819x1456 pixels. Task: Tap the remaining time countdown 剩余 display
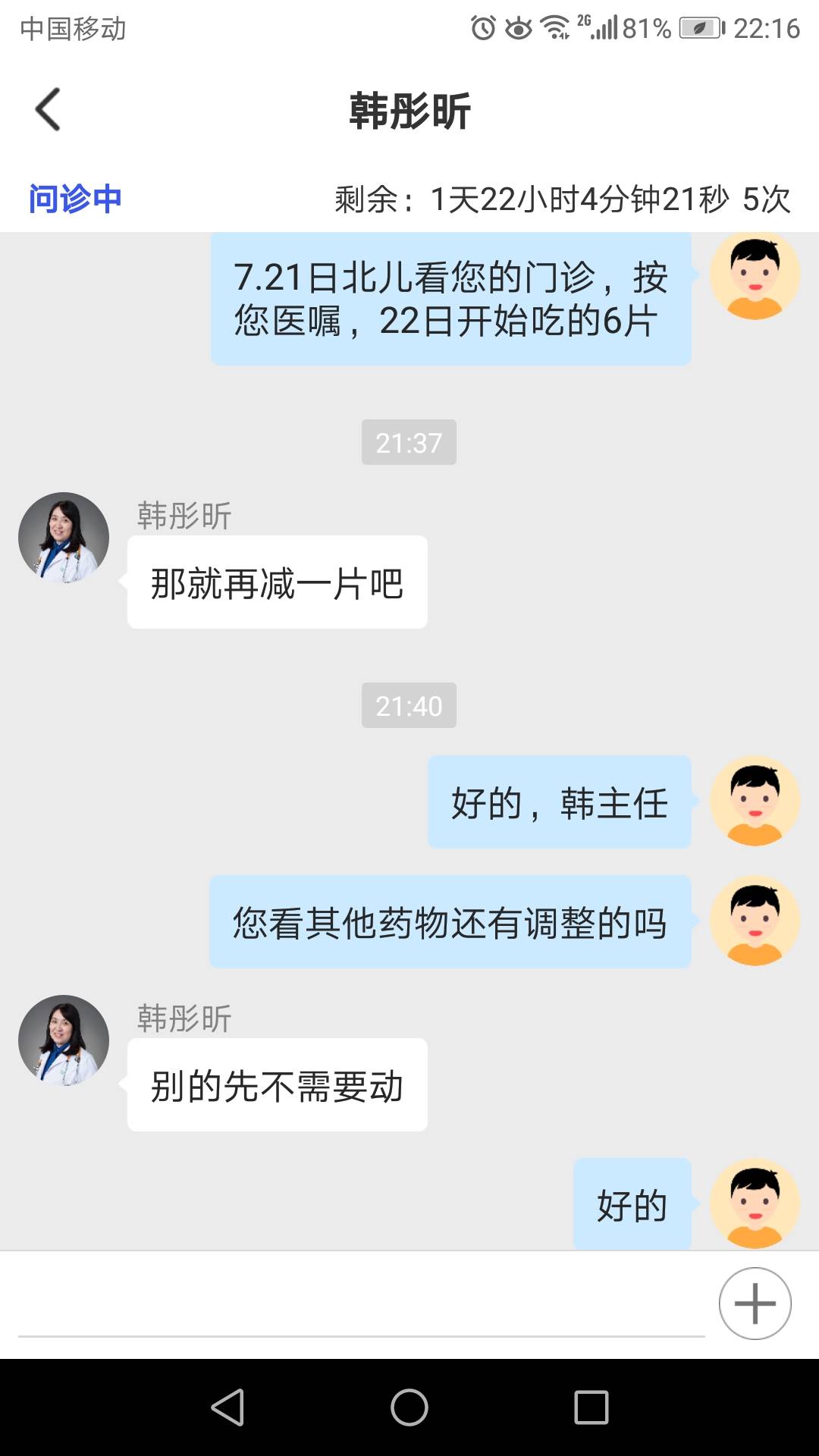coord(561,199)
